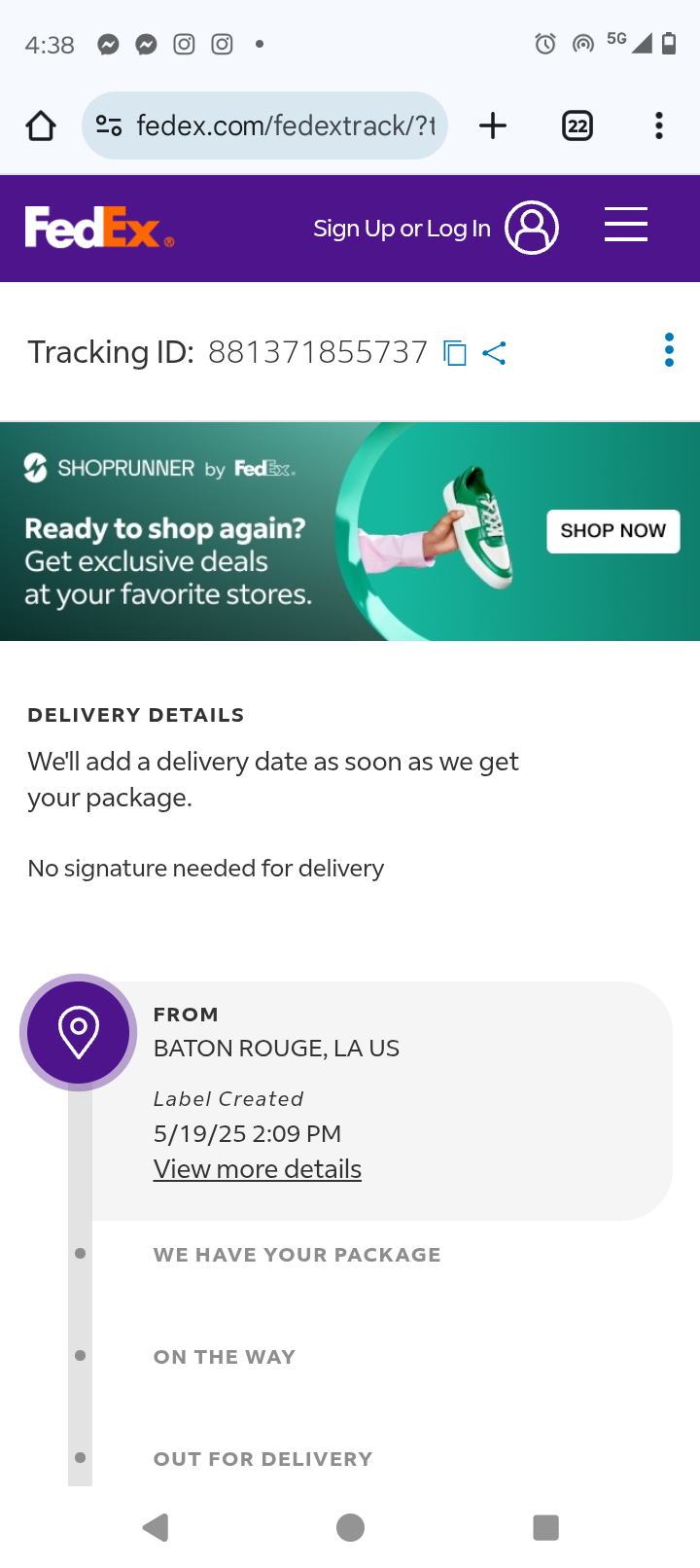This screenshot has height=1568, width=700.
Task: Open the FedEx hamburger menu
Action: 626,225
